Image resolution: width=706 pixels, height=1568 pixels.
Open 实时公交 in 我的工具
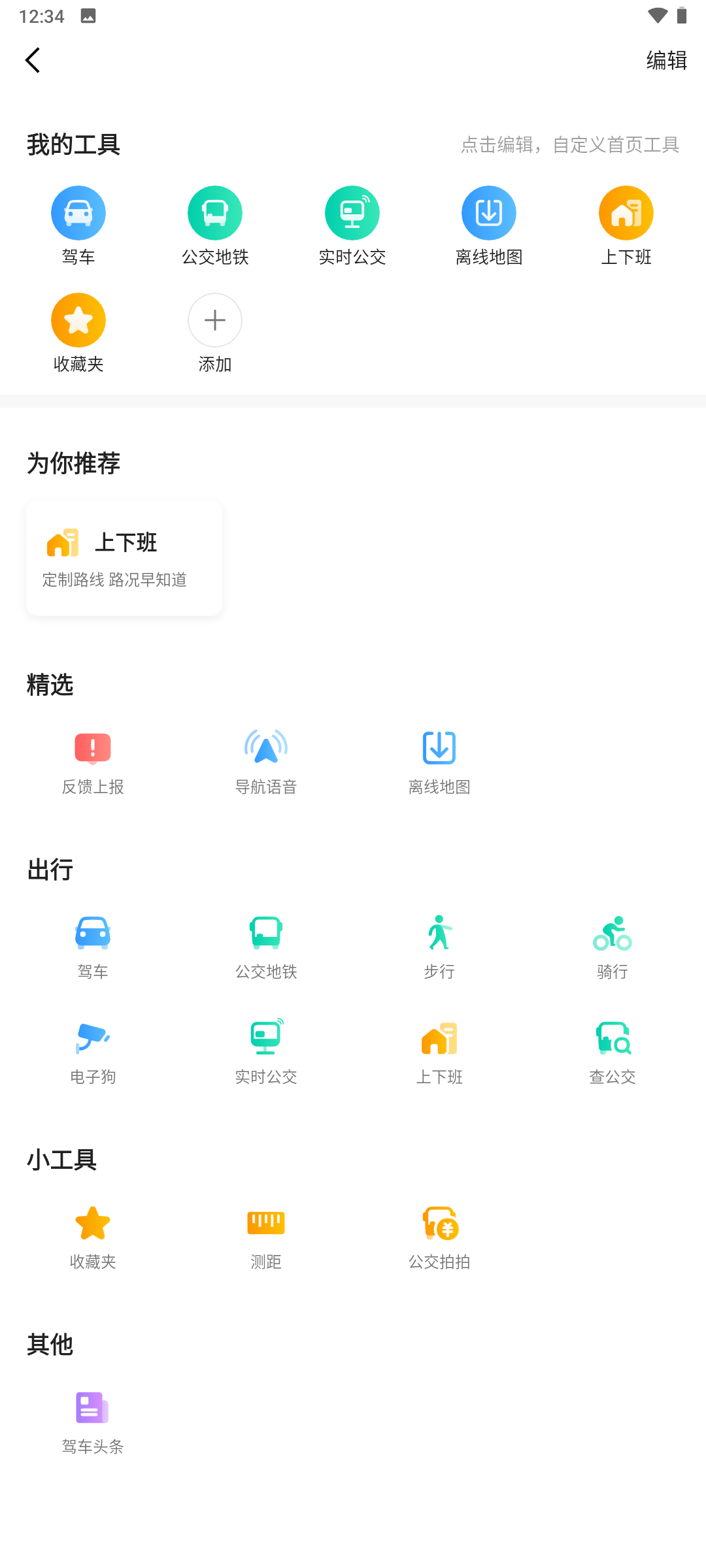[x=352, y=226]
